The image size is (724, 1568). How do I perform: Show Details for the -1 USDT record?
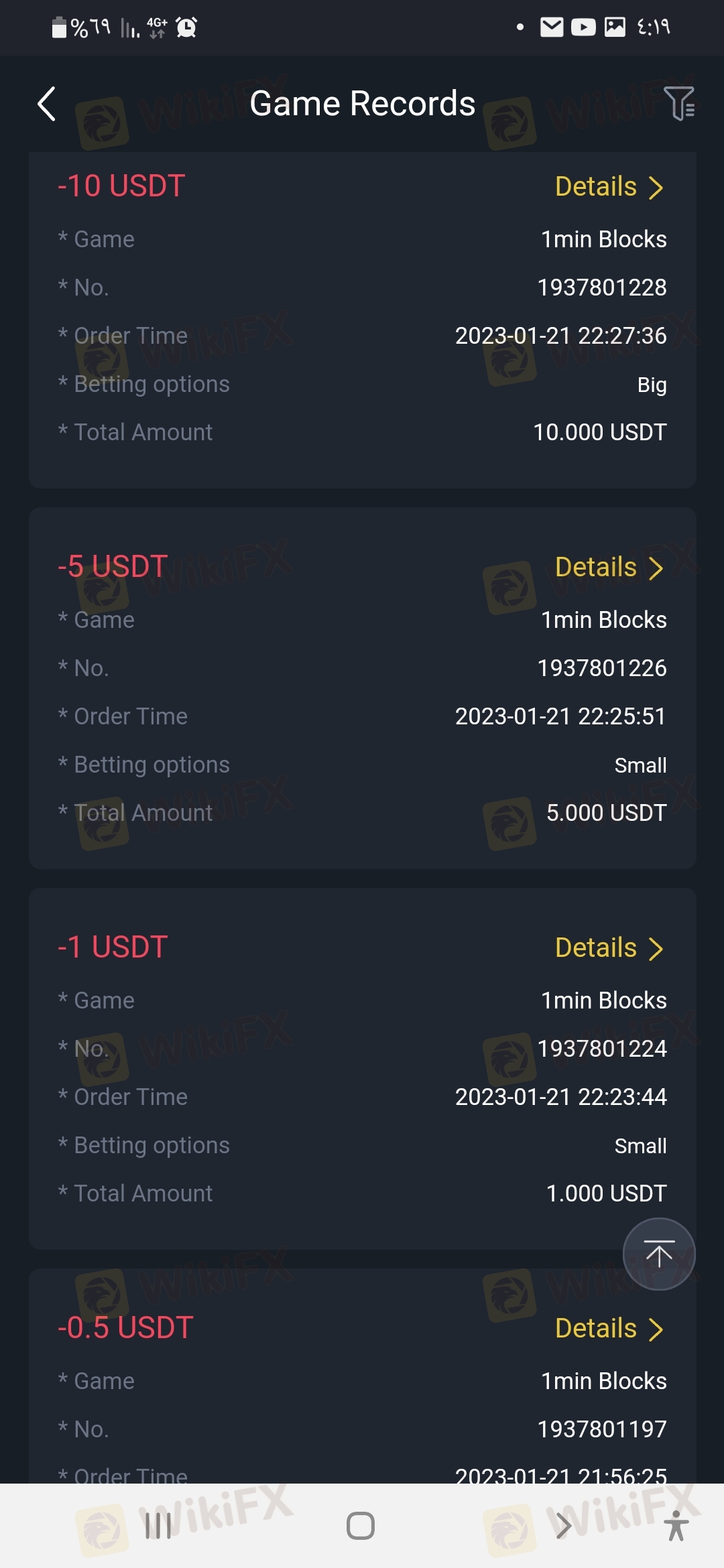pyautogui.click(x=609, y=948)
